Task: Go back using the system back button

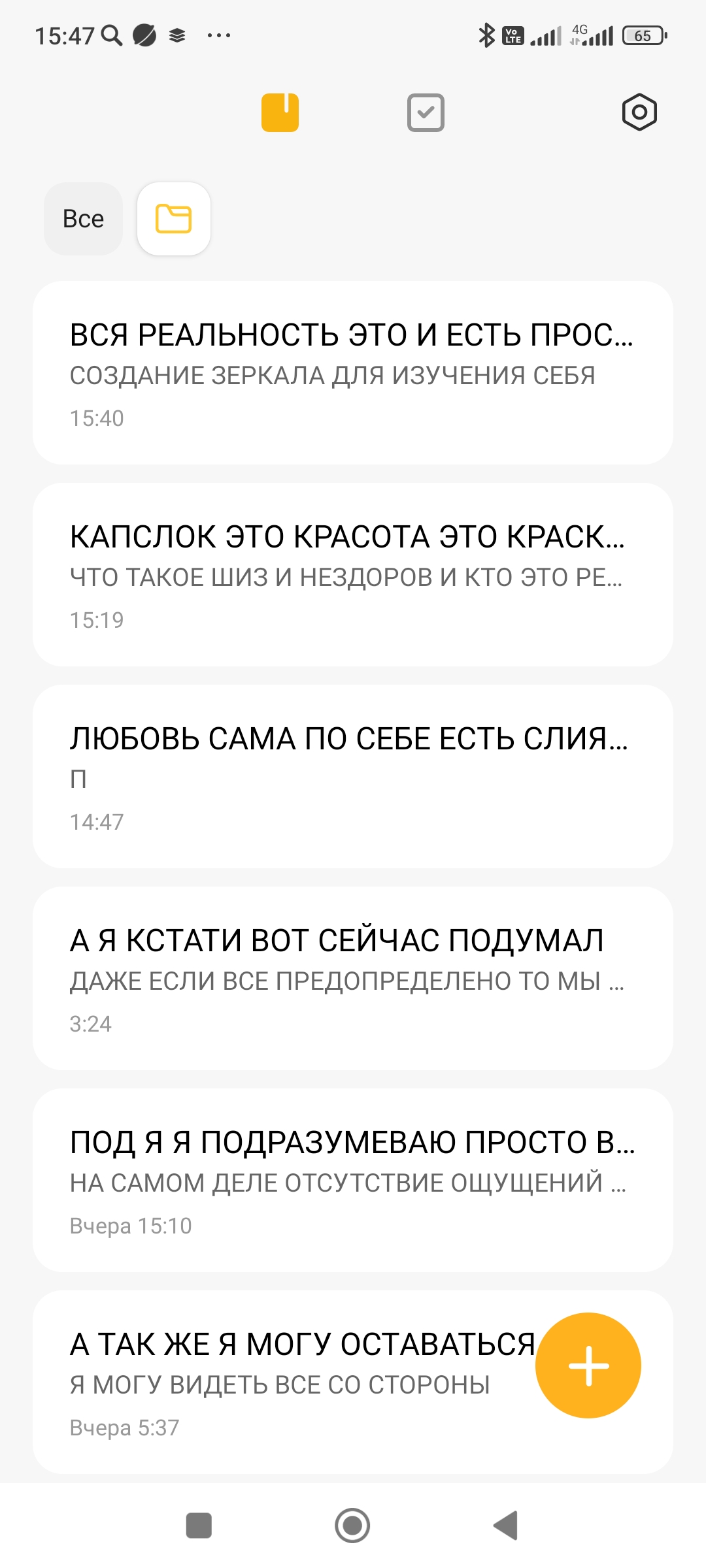Action: tap(506, 1526)
